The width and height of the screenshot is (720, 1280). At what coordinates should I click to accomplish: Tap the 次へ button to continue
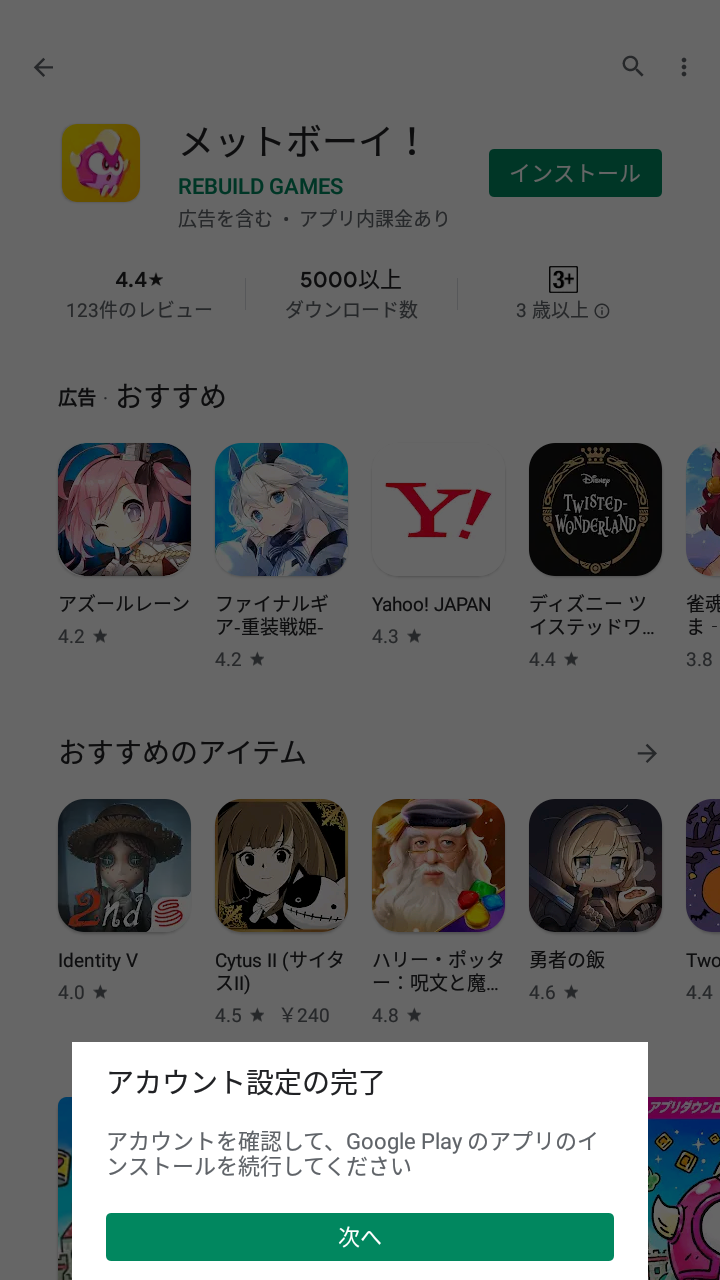tap(360, 1237)
